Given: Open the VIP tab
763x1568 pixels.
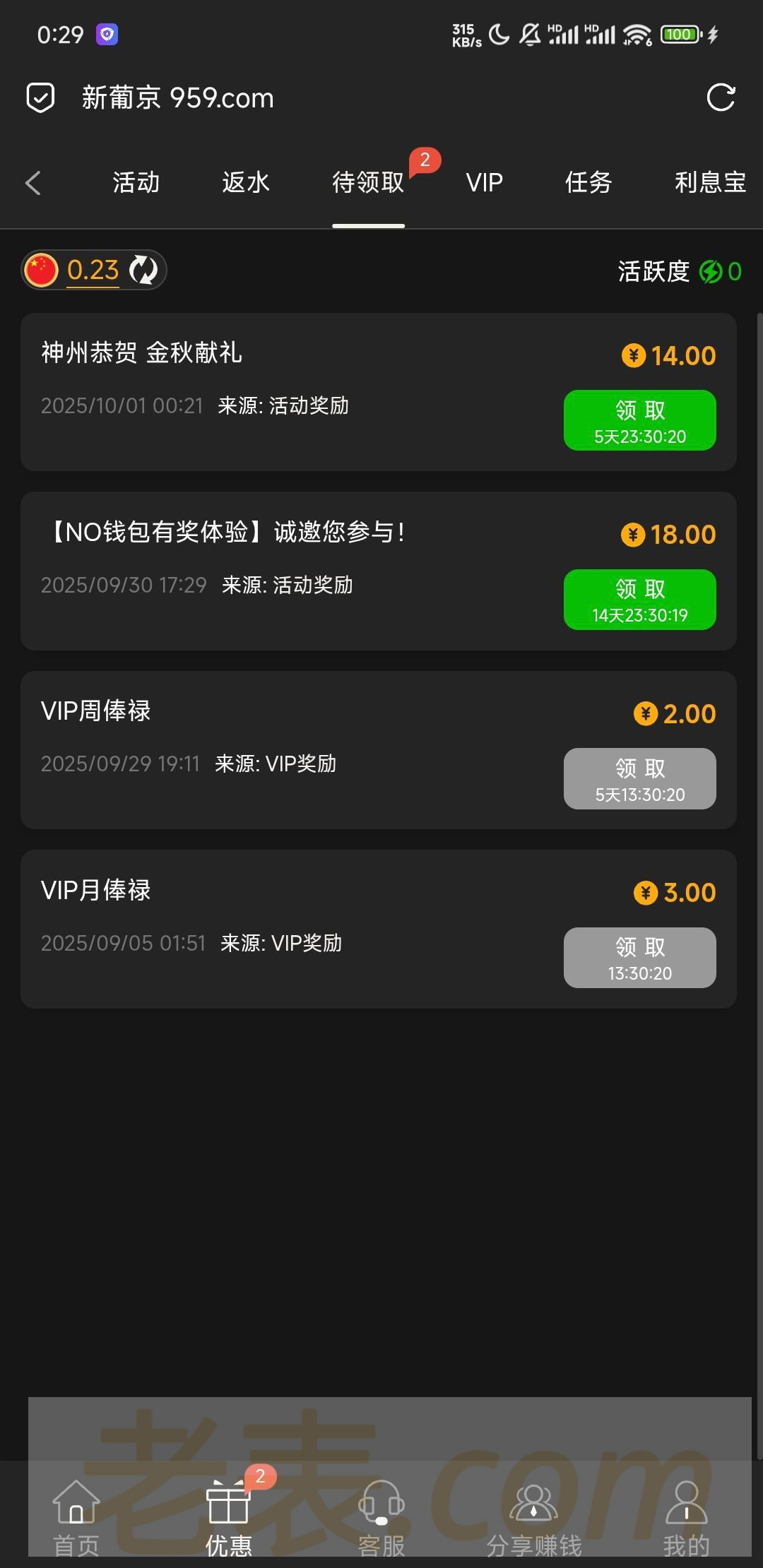Looking at the screenshot, I should pyautogui.click(x=484, y=183).
